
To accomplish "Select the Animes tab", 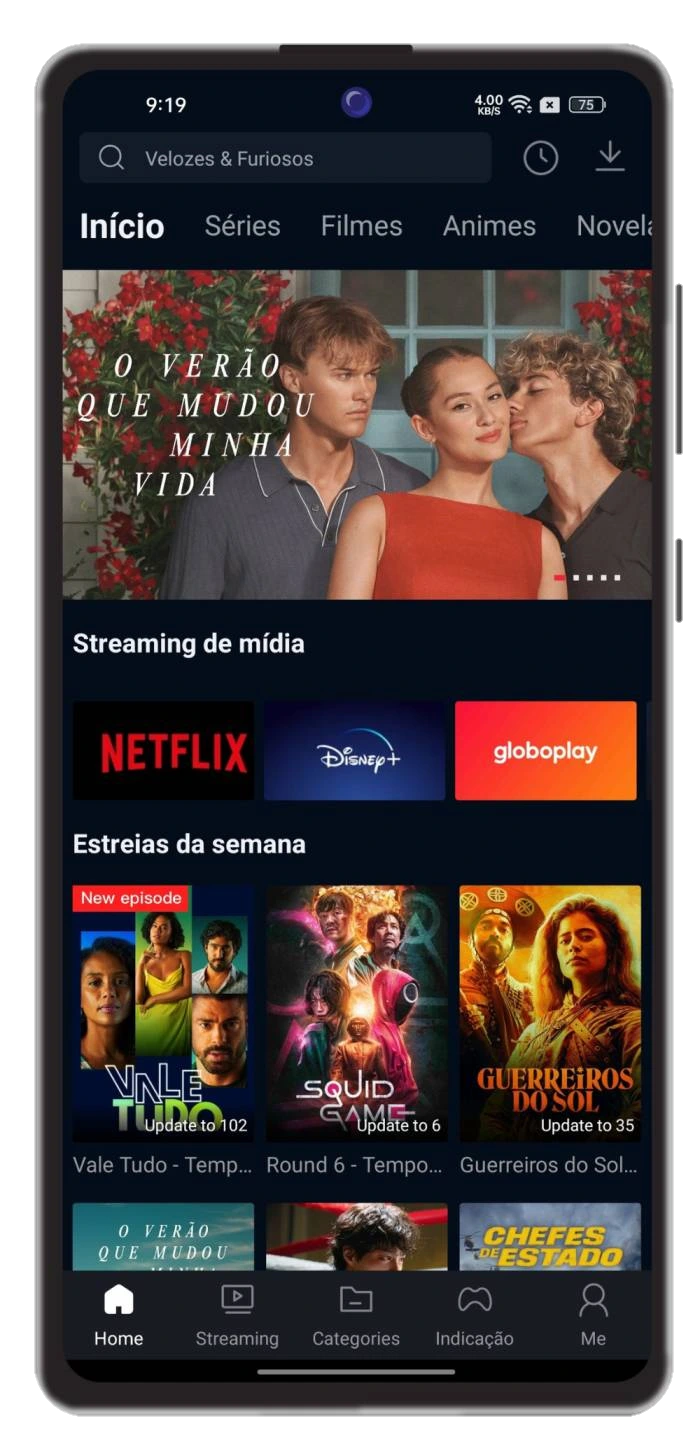I will pos(489,226).
